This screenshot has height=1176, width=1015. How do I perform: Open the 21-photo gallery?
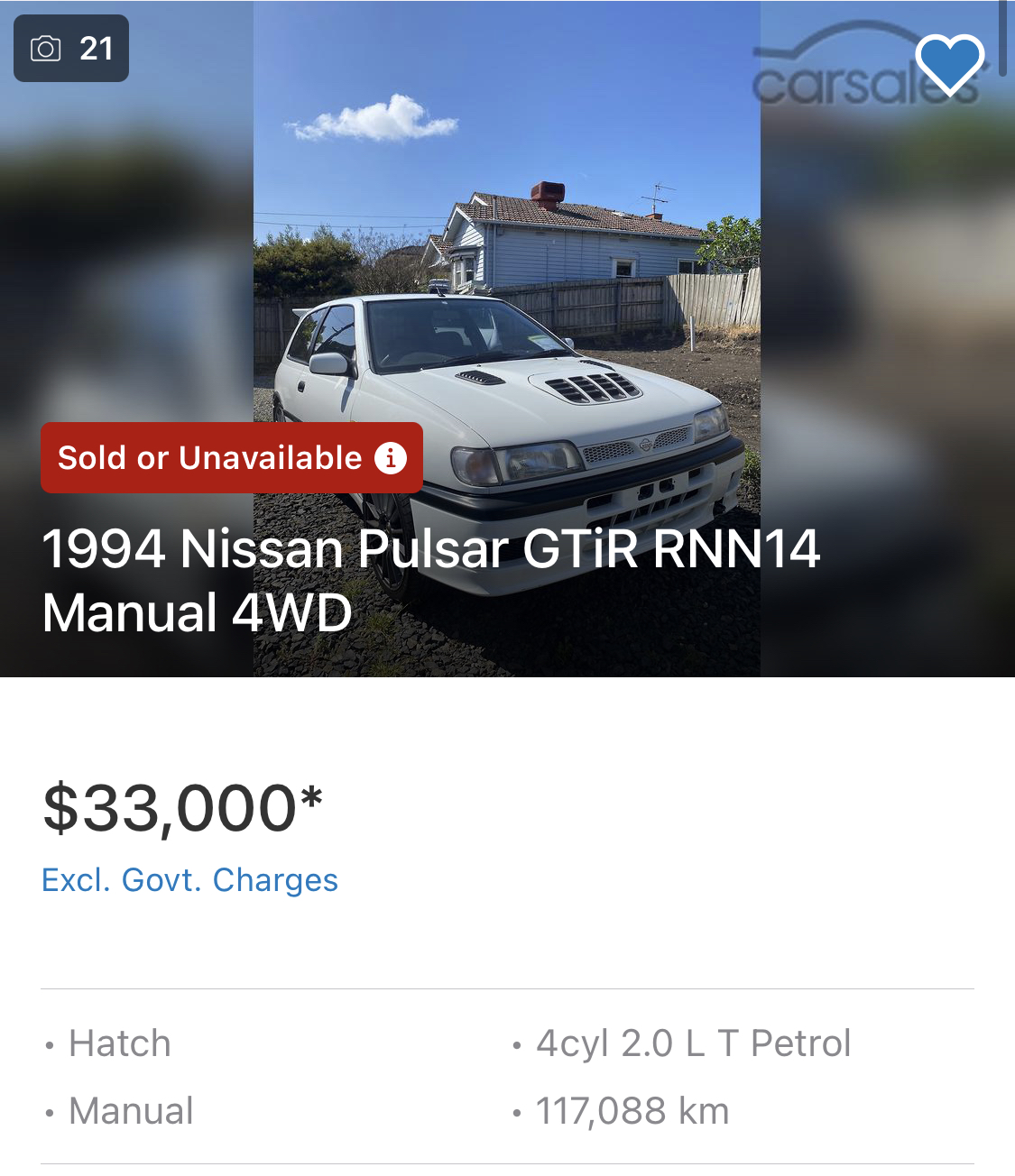point(71,49)
